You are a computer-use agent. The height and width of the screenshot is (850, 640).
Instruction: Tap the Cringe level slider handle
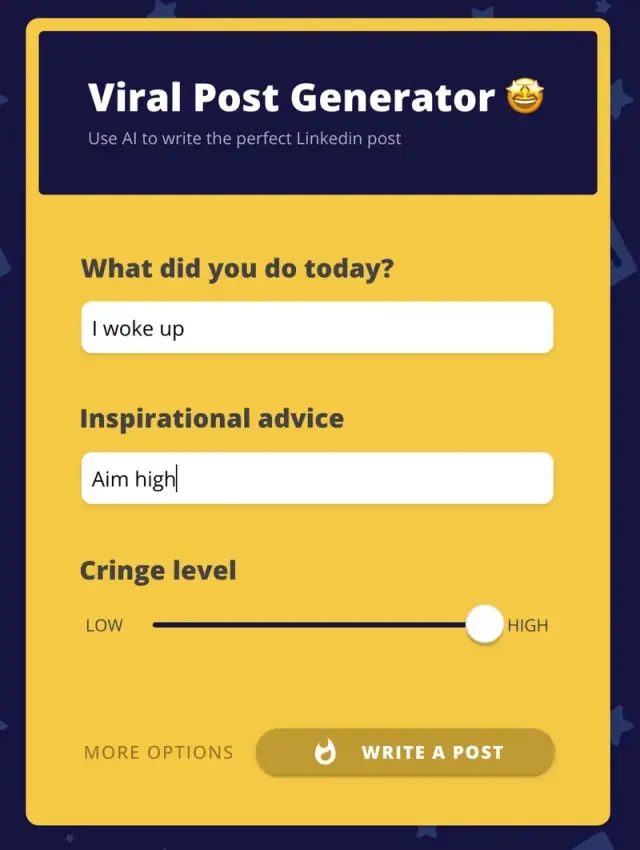pos(485,625)
